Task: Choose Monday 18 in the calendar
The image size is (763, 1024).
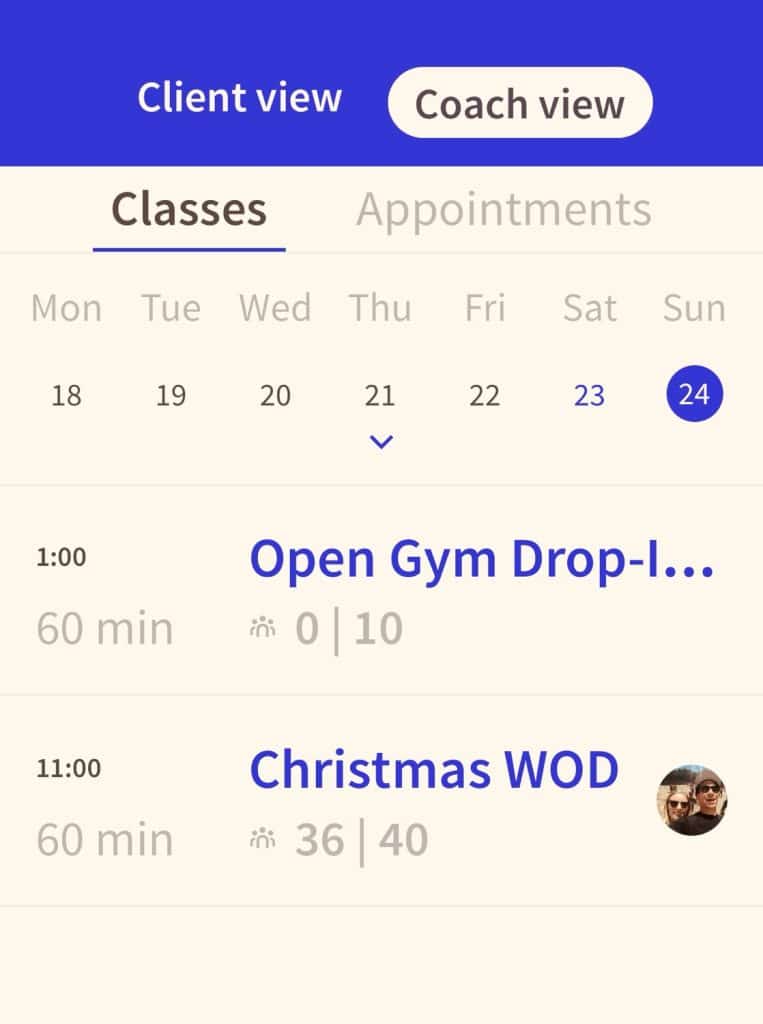Action: [x=67, y=395]
